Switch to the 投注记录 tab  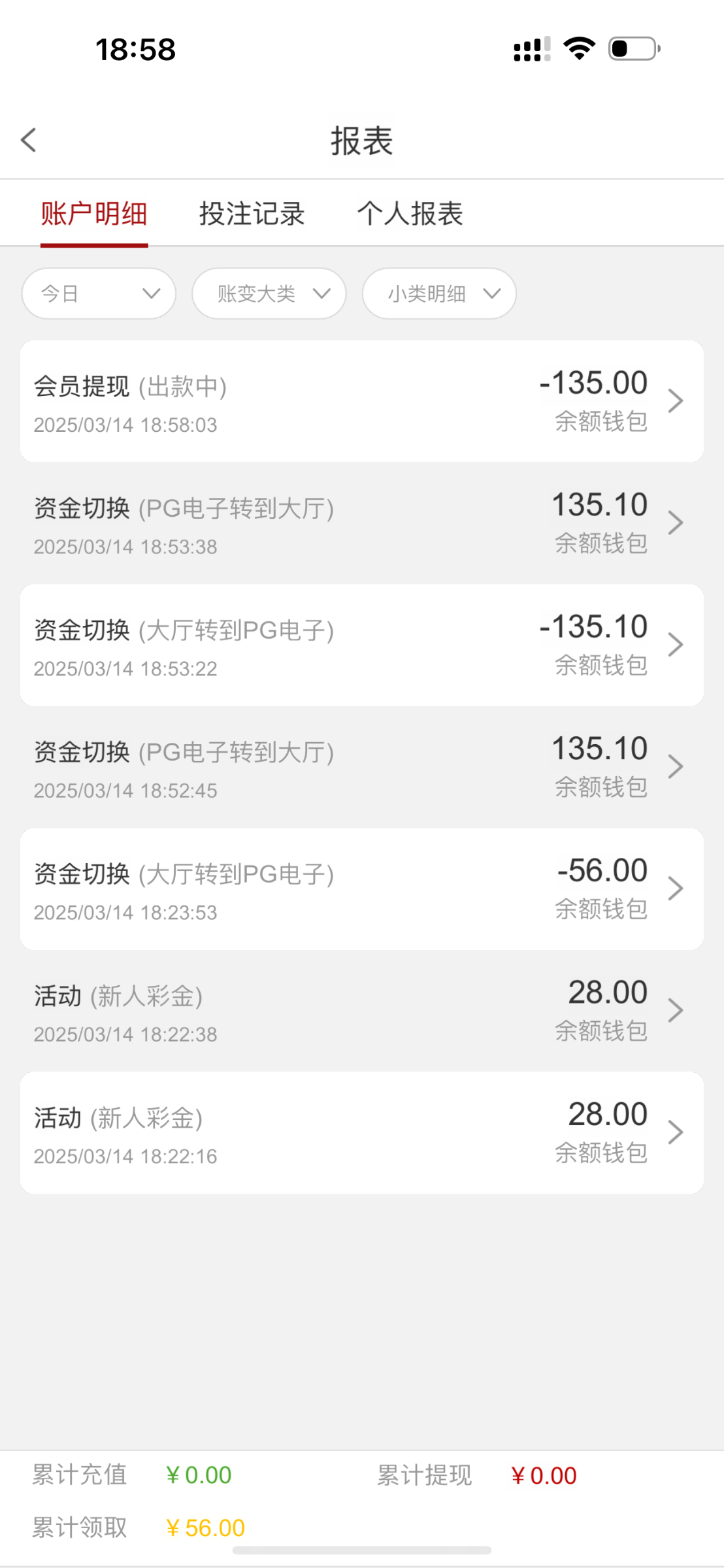click(x=252, y=214)
